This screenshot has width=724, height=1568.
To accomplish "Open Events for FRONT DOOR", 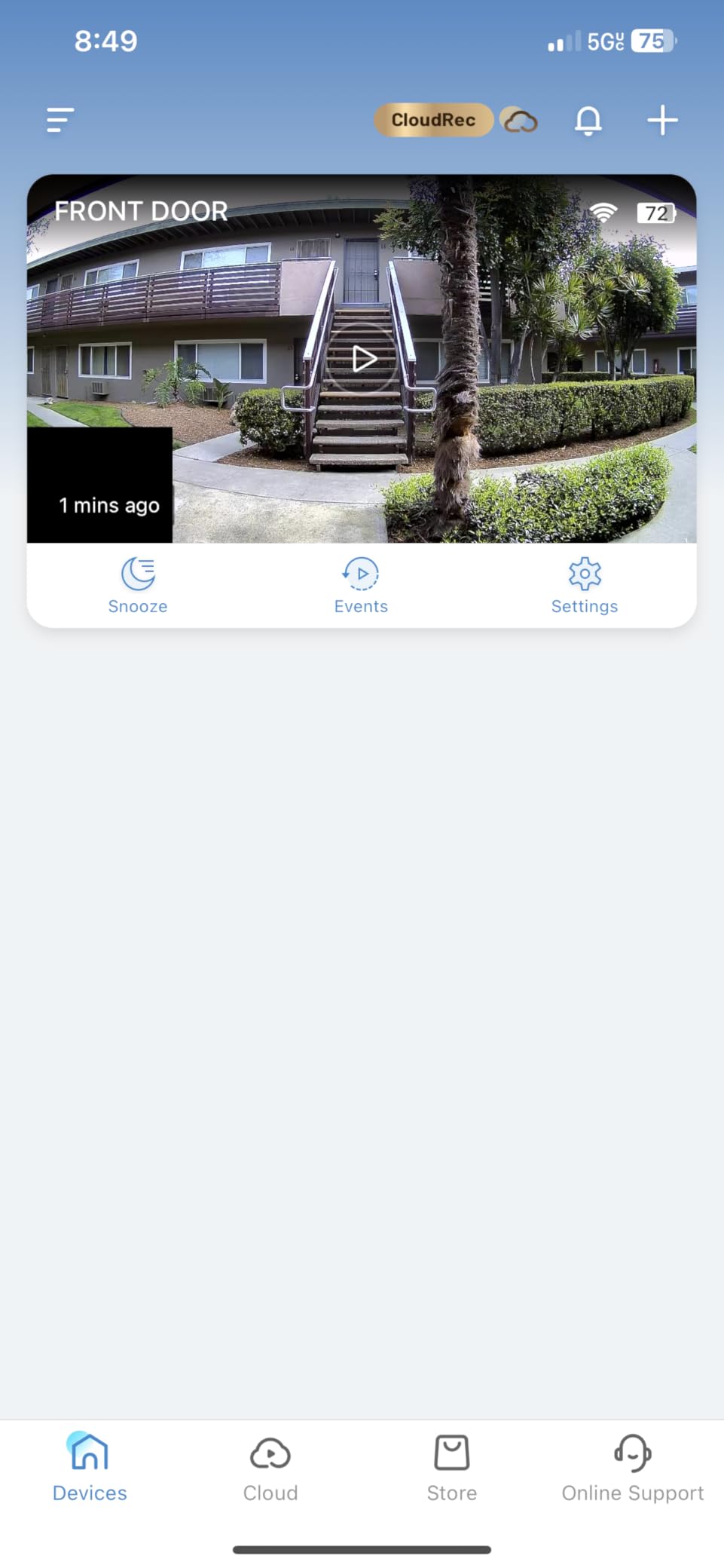I will click(x=361, y=586).
